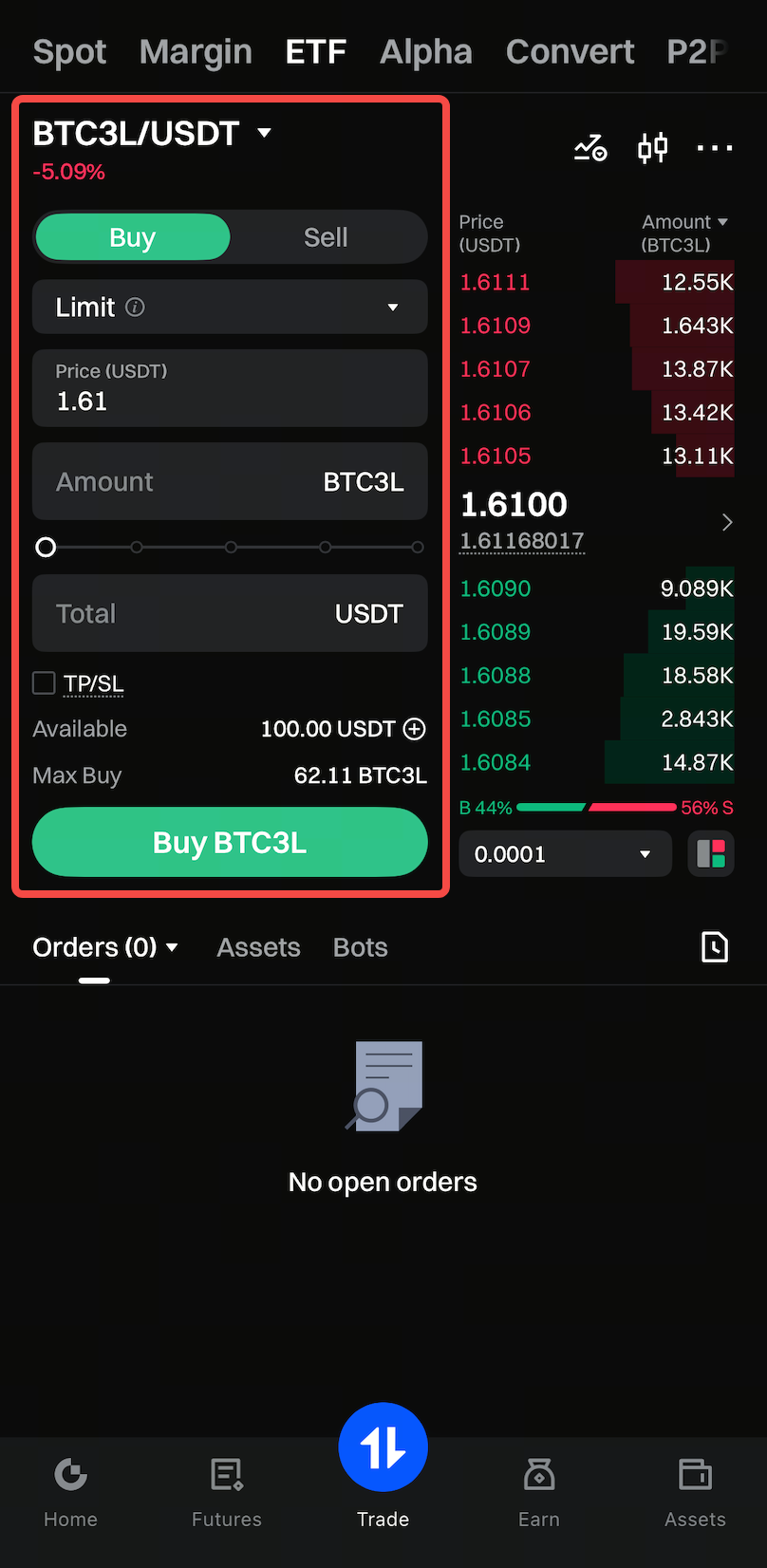Viewport: 767px width, 1568px height.
Task: Go to Home via bottom navigation icon
Action: pos(70,1490)
